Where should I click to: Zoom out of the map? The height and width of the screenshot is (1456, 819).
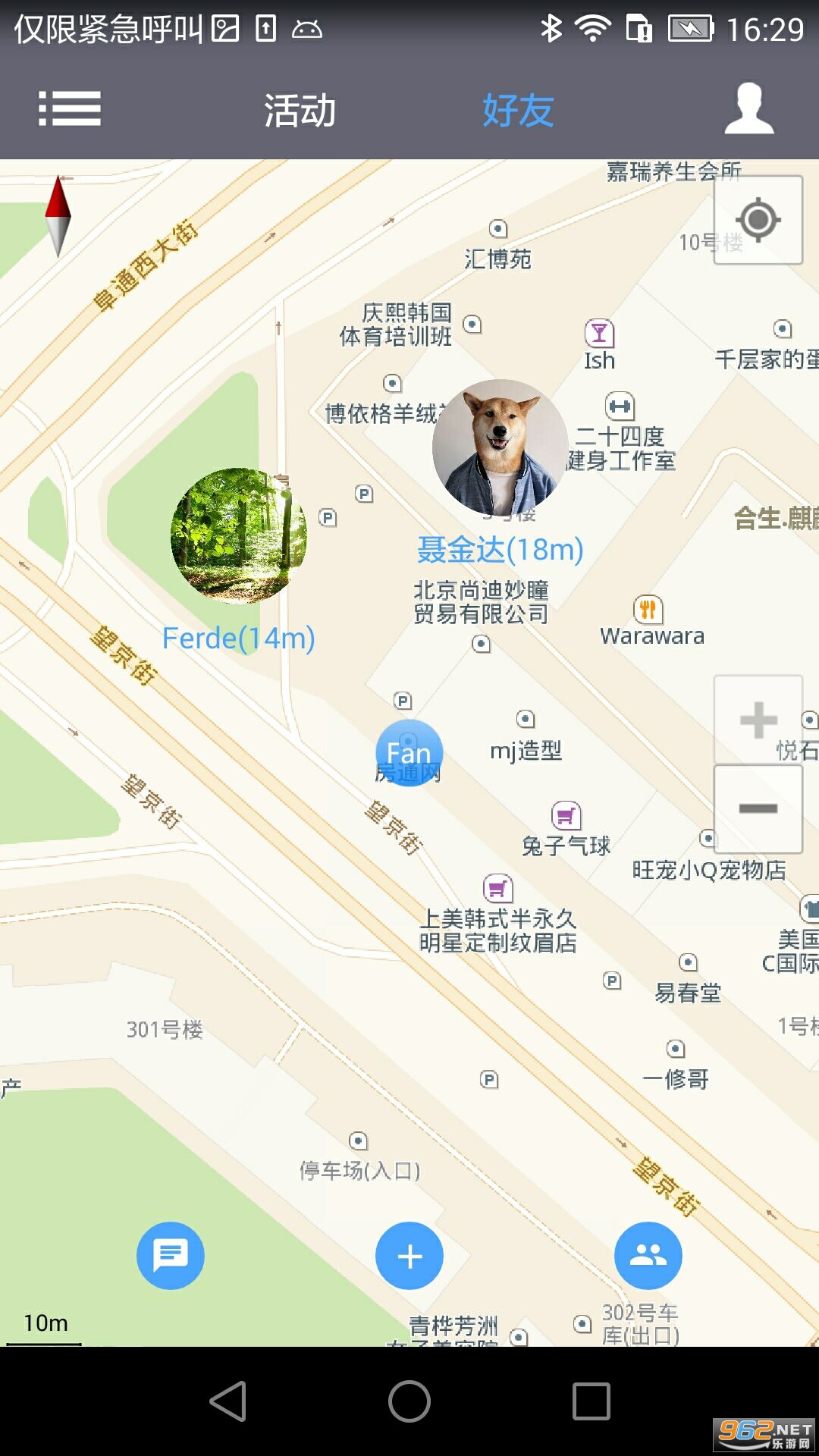pos(758,808)
